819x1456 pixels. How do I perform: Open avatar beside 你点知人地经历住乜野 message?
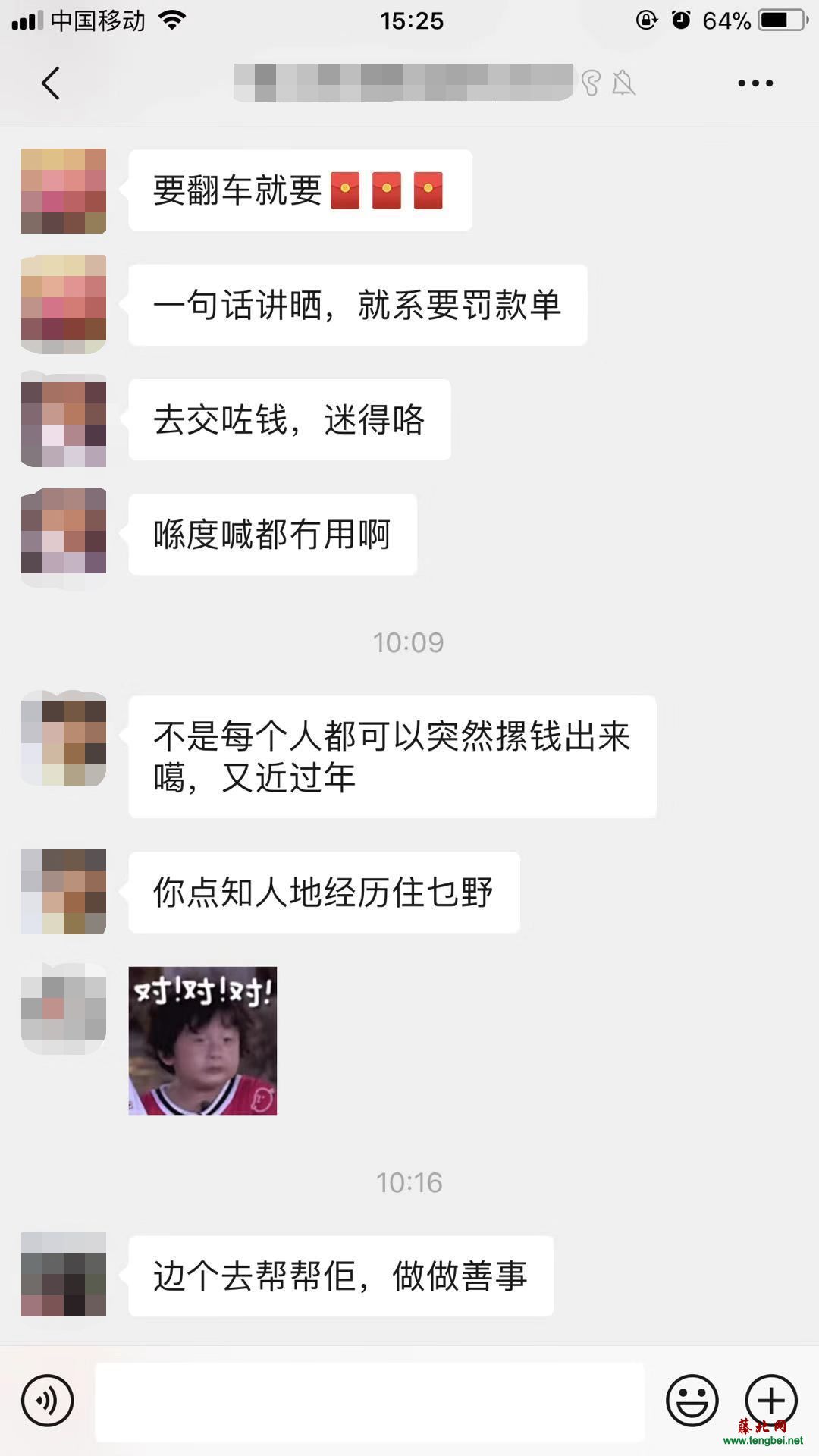tap(64, 892)
